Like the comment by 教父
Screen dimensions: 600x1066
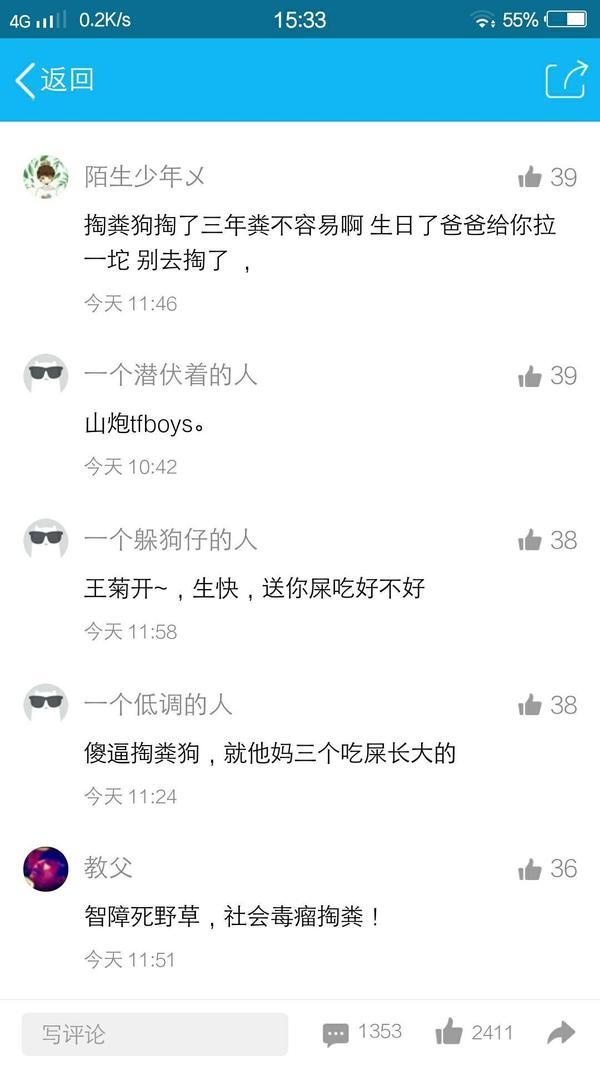pos(530,869)
